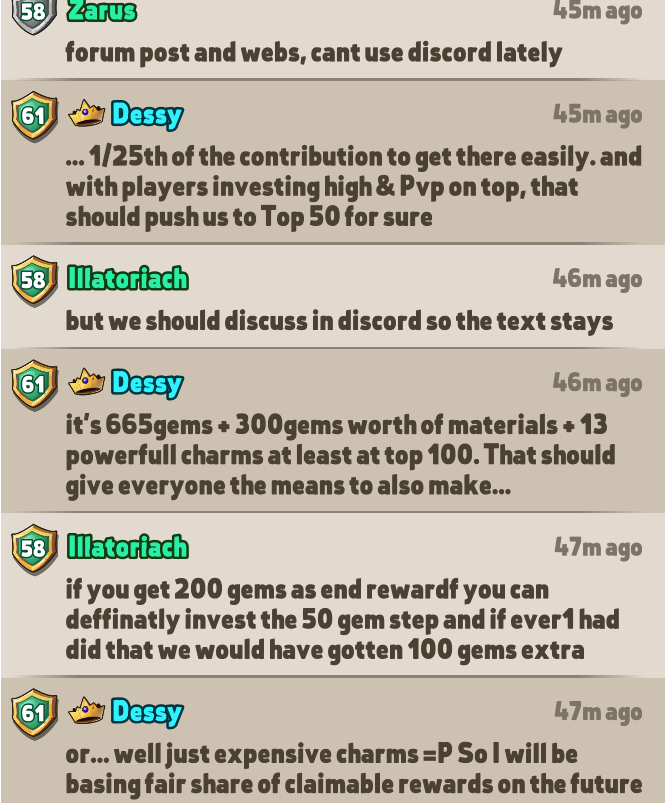Image resolution: width=665 pixels, height=803 pixels.
Task: Open Zarus's message about forum post and webs
Action: tap(313, 52)
